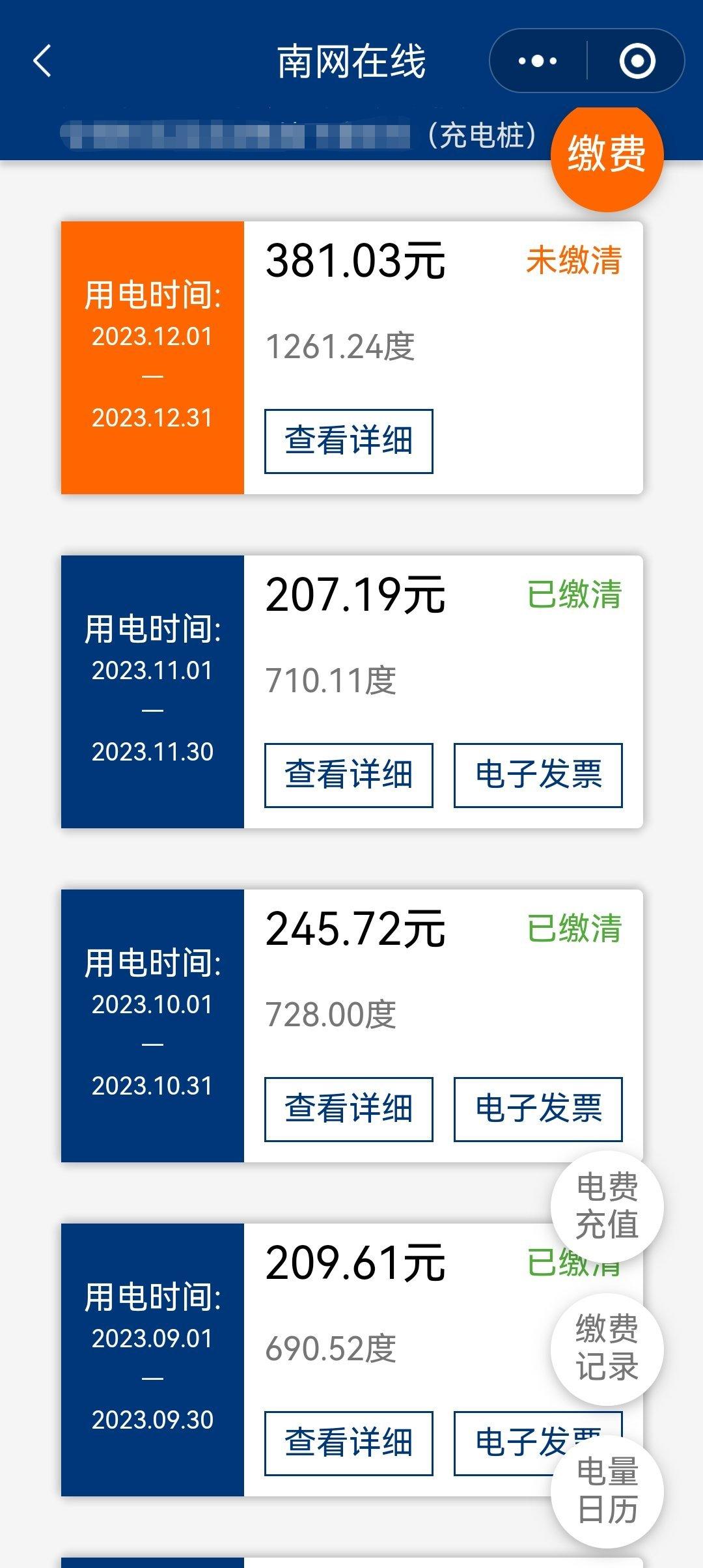Open the 电量日历 usage calendar

click(607, 1492)
